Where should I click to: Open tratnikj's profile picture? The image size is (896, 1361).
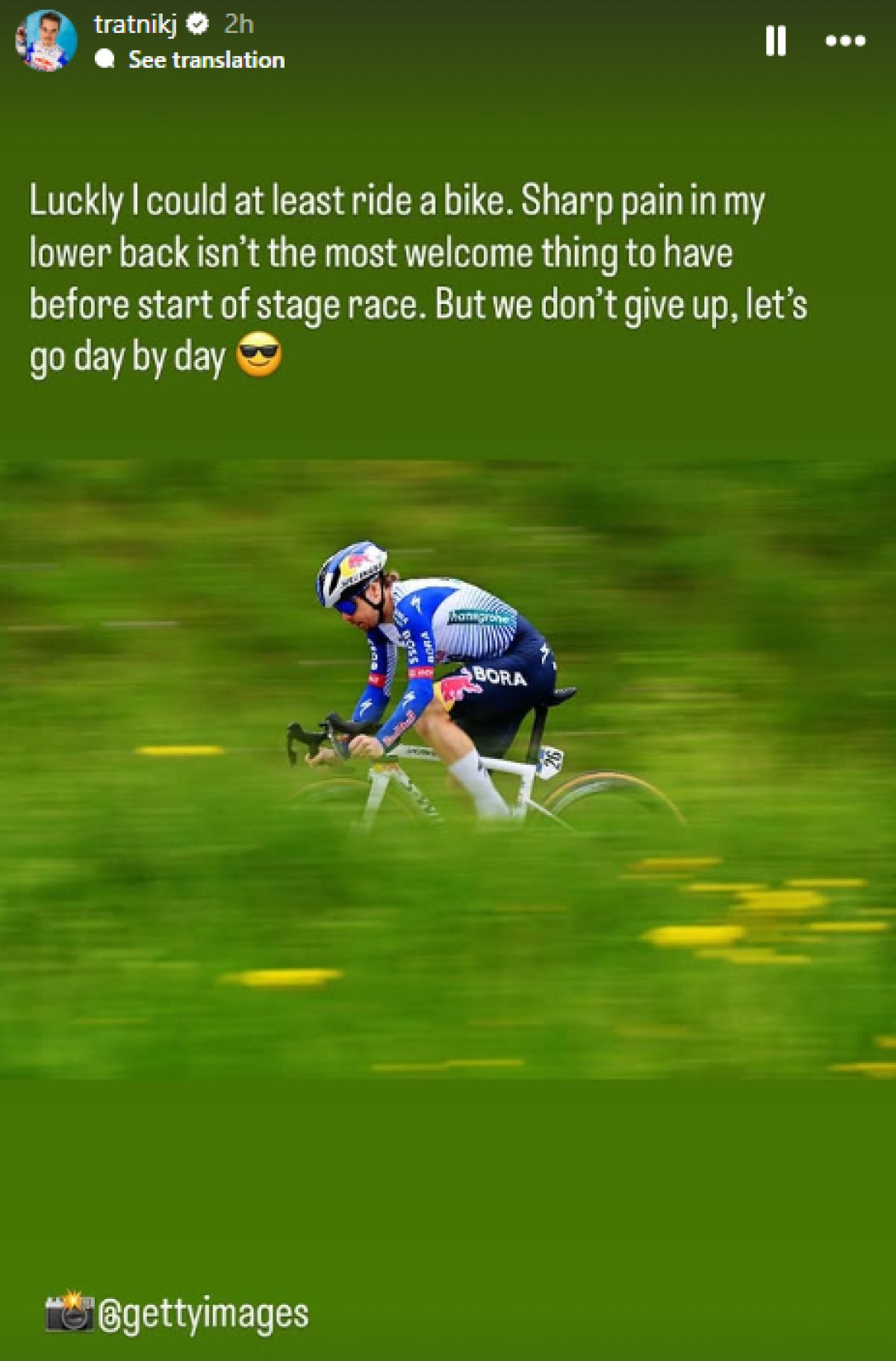pos(46,41)
